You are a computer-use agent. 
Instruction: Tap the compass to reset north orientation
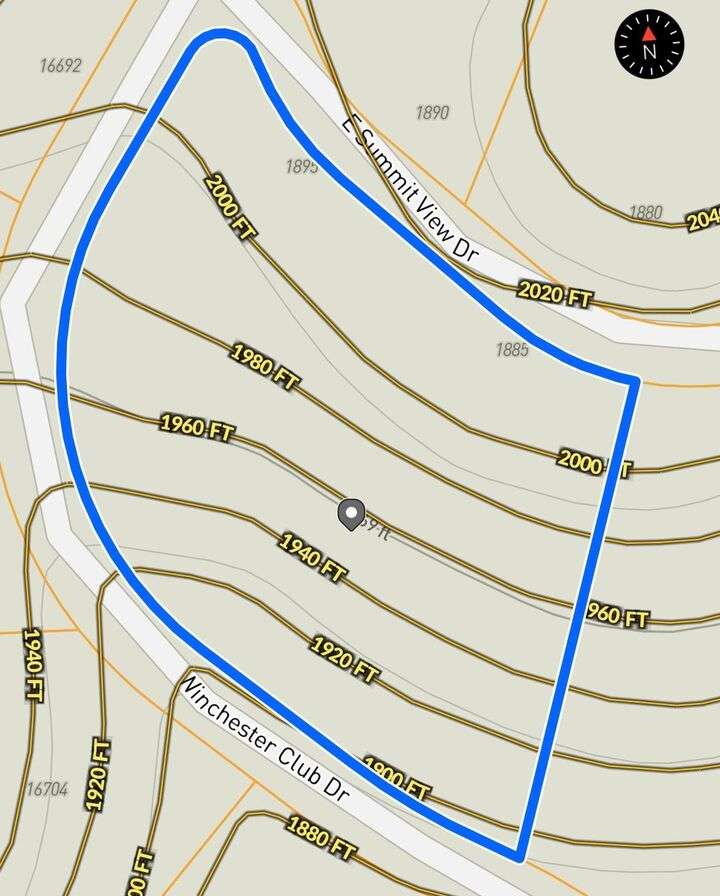coord(649,44)
